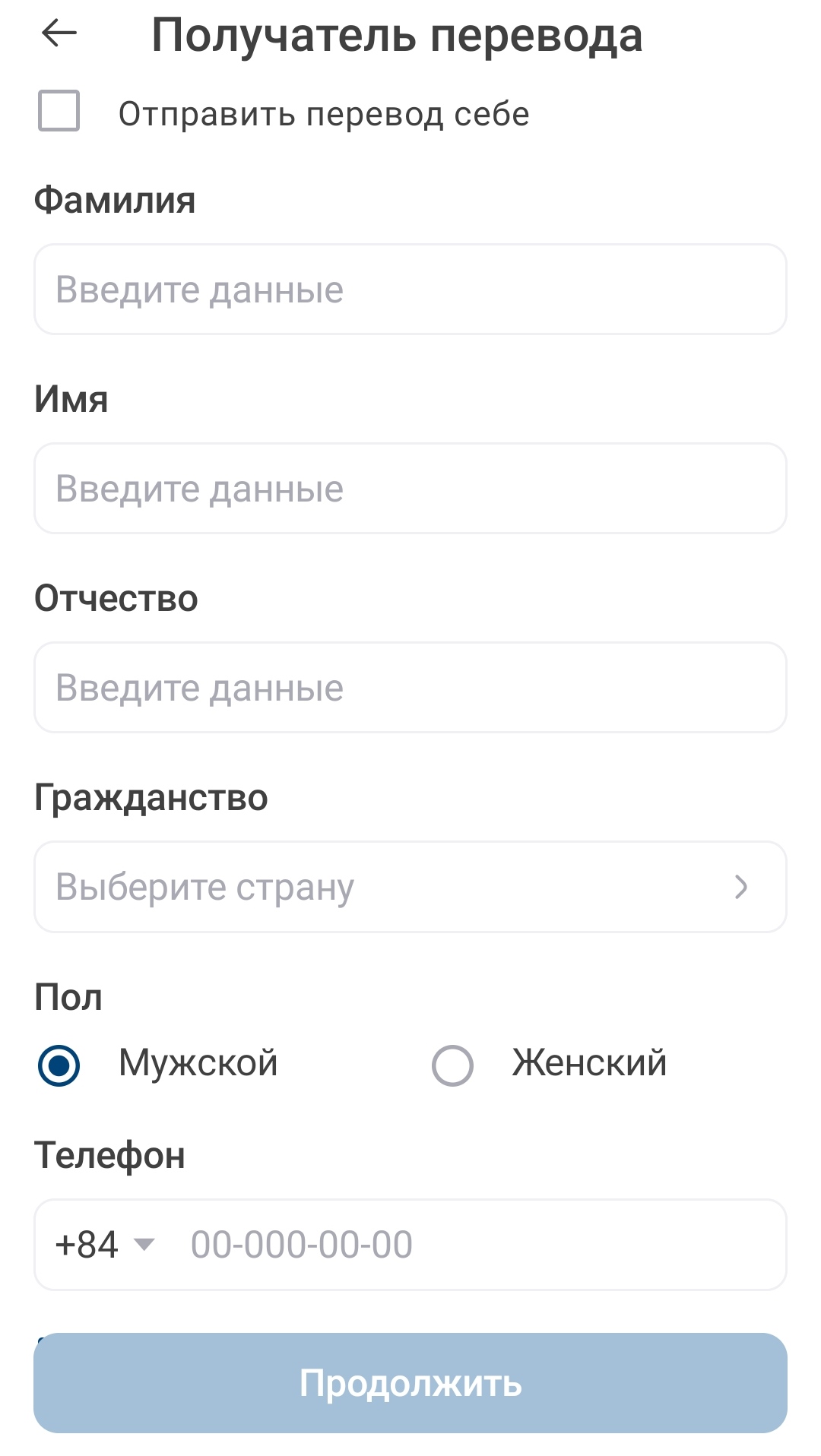Open the Гражданство country selector

(410, 888)
